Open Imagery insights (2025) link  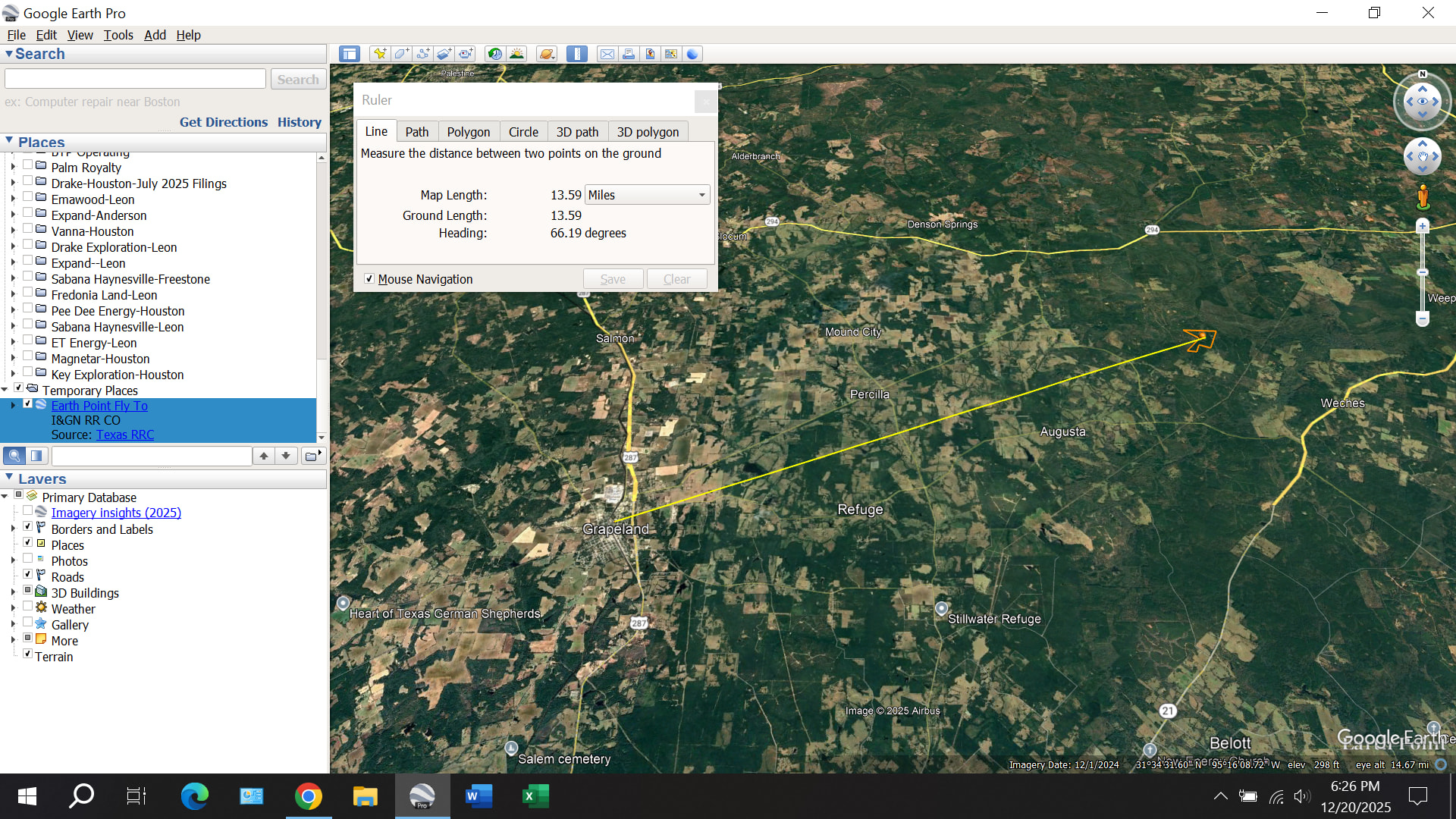coord(116,513)
